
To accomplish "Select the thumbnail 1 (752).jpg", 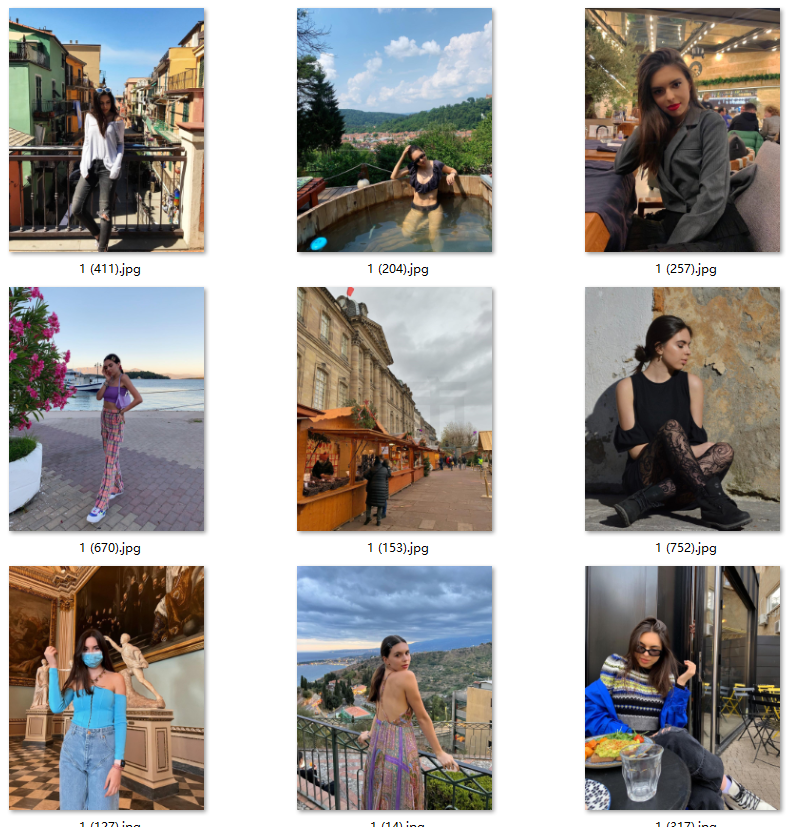I will tap(682, 409).
